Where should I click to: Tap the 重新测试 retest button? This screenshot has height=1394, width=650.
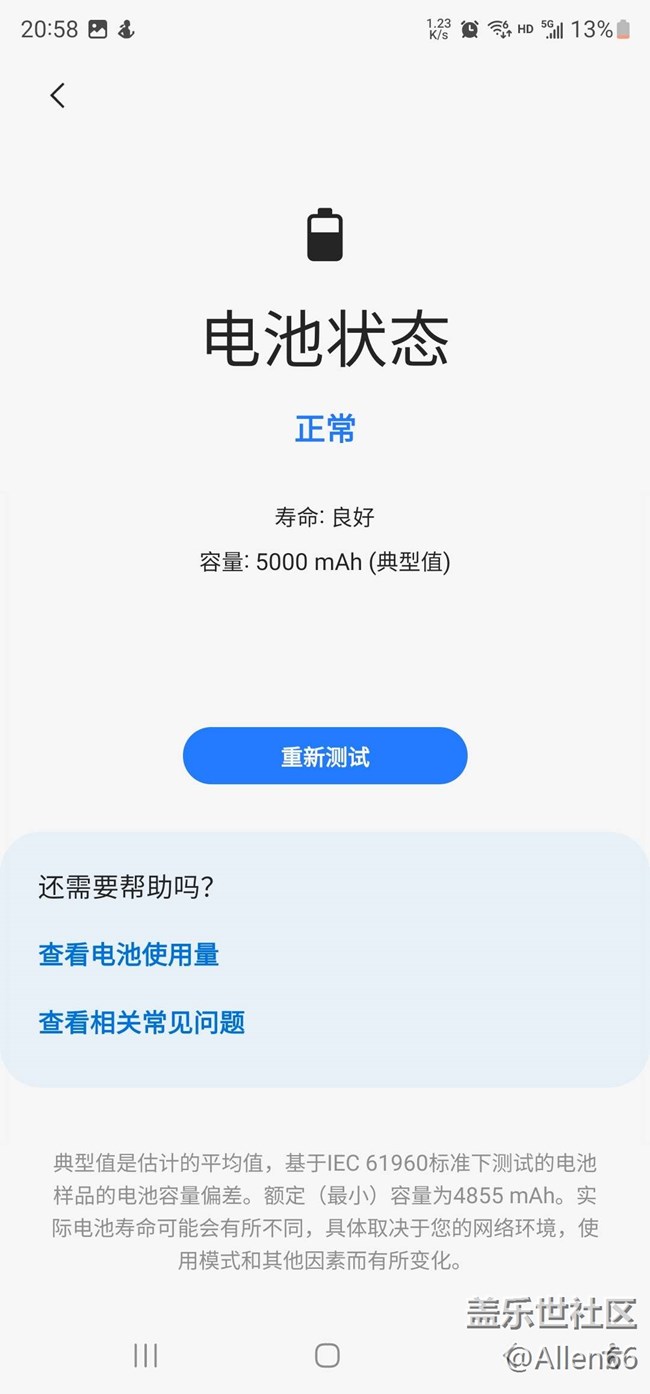[x=325, y=756]
